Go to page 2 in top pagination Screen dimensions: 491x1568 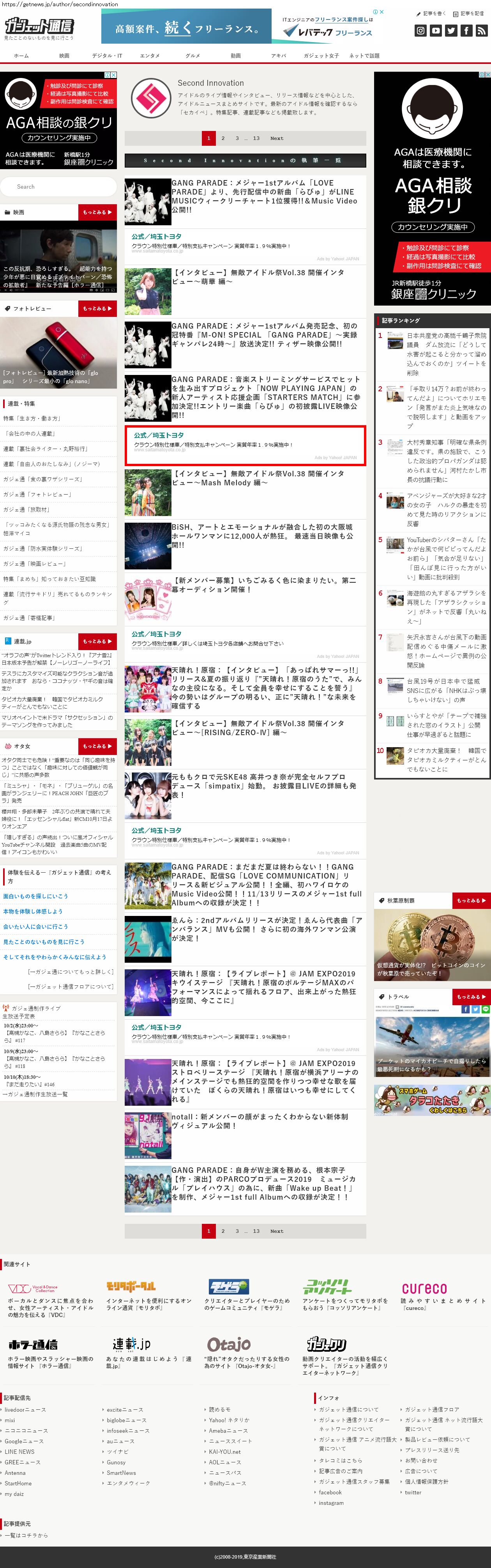click(x=223, y=138)
